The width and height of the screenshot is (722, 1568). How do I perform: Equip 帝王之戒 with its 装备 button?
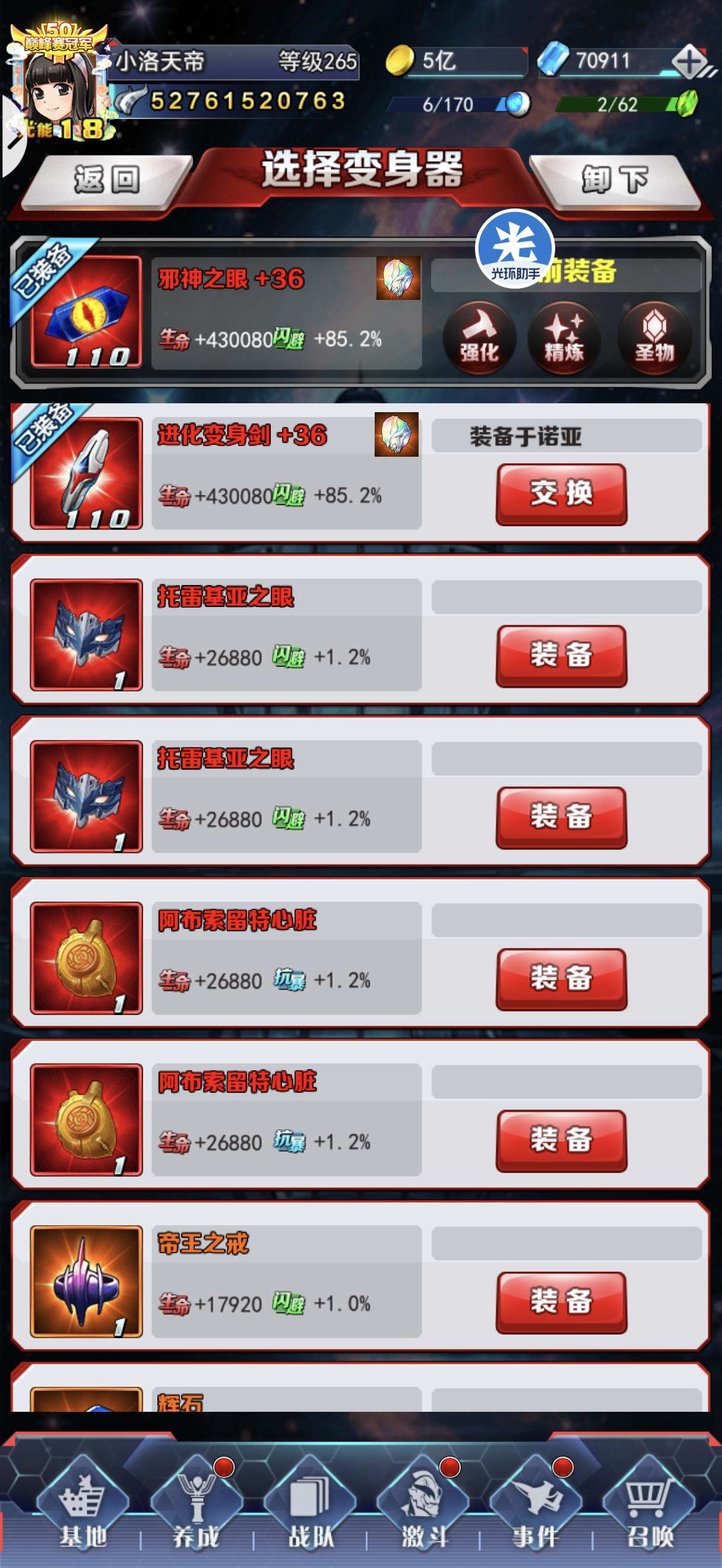(562, 1302)
